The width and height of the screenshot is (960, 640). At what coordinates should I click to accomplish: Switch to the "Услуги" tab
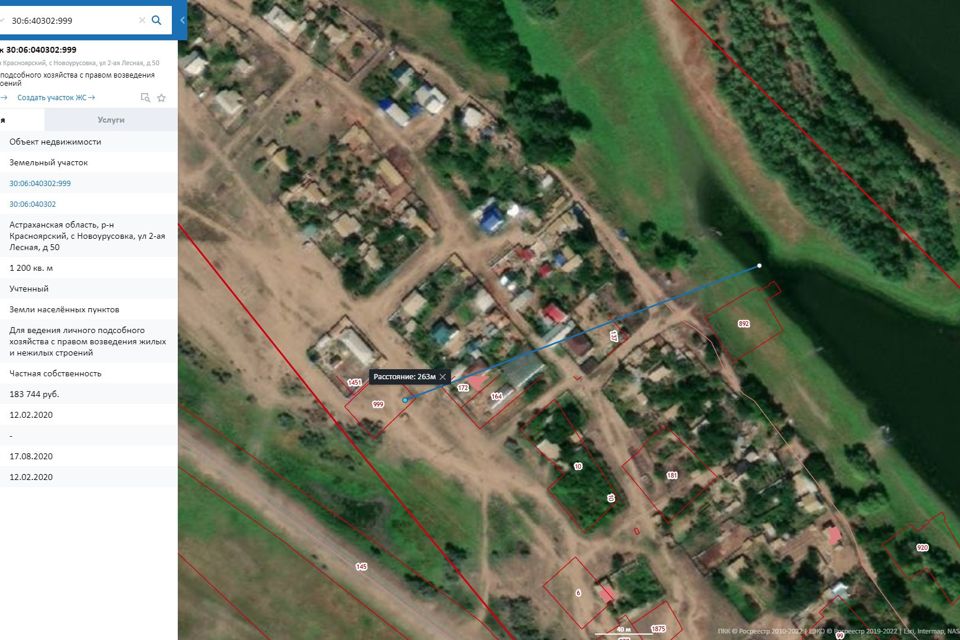coord(111,119)
